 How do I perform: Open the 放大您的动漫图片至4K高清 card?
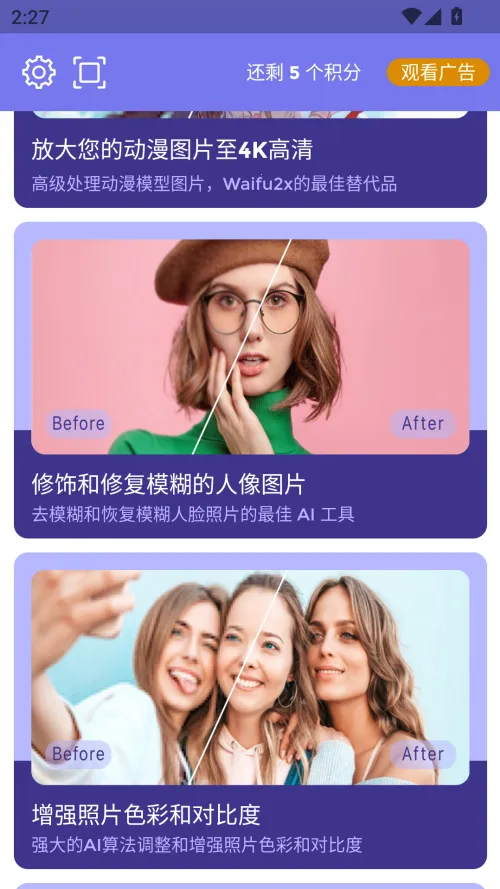click(x=250, y=159)
